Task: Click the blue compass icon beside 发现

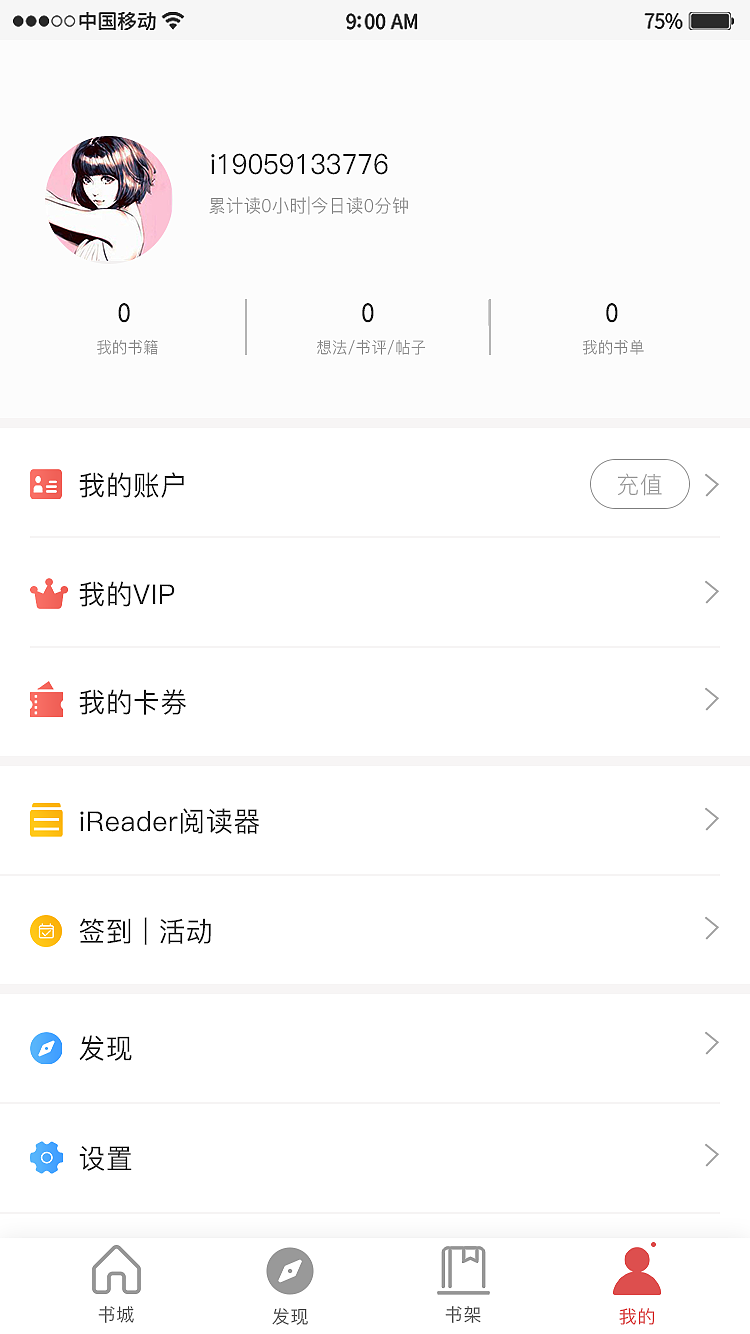Action: click(x=46, y=1047)
